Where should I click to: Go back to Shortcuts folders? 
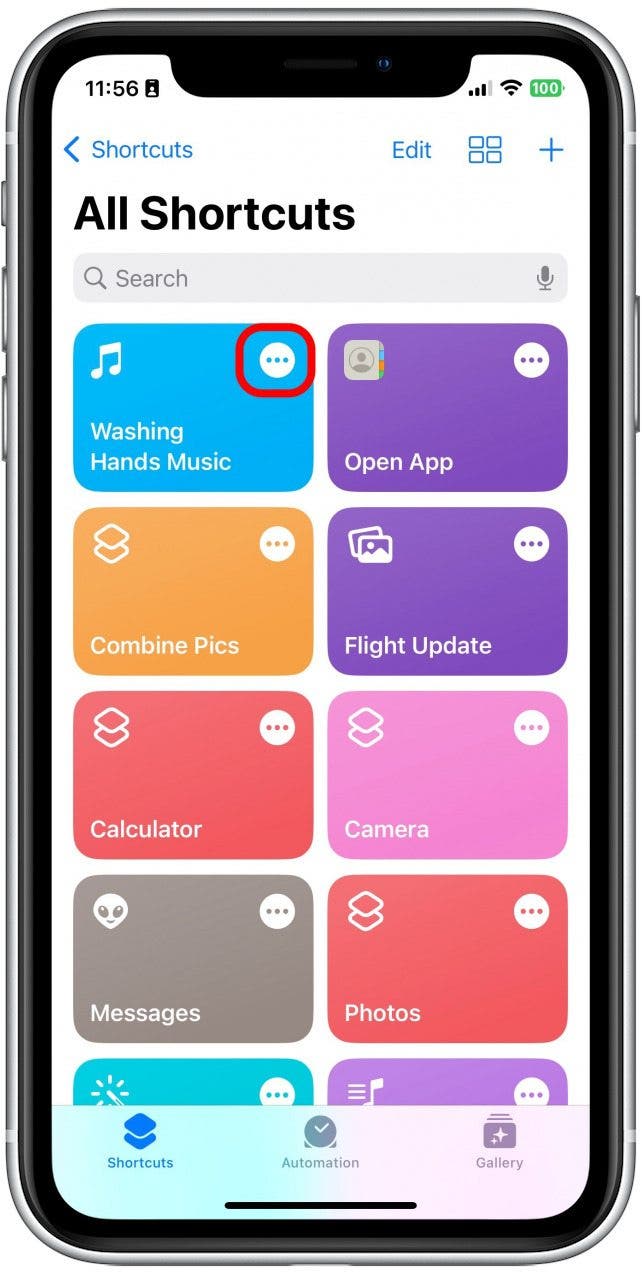tap(127, 150)
